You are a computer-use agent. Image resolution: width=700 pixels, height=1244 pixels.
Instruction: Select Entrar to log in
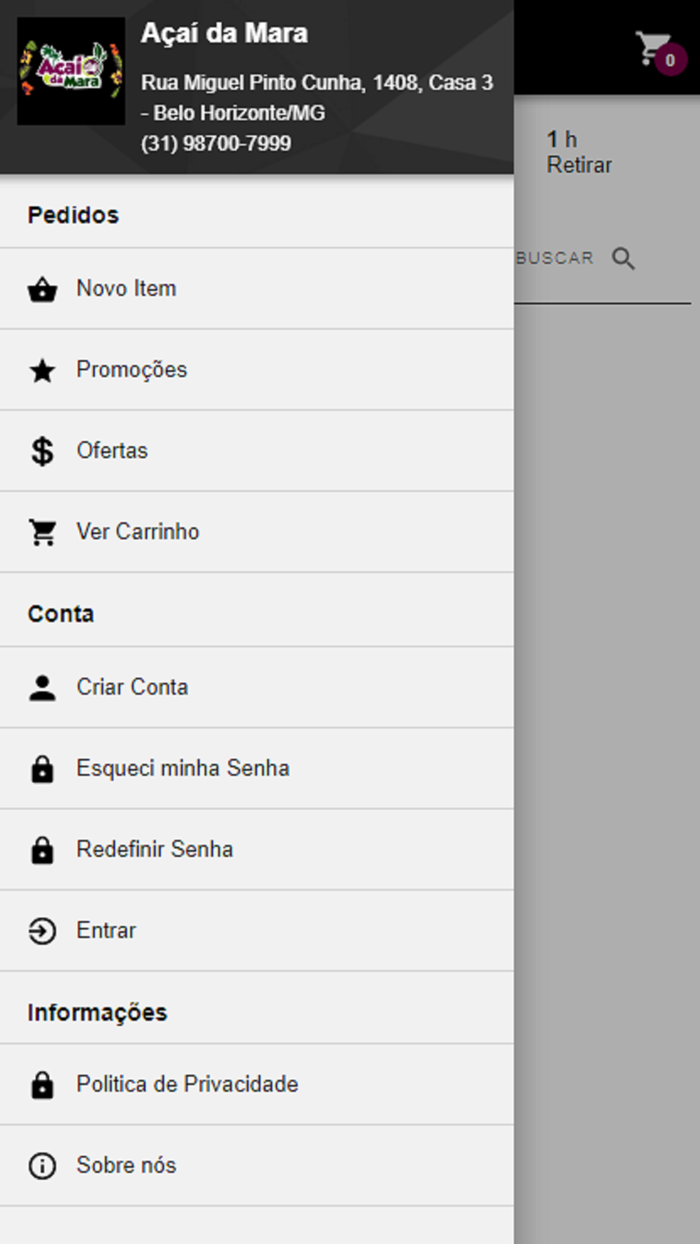click(x=106, y=930)
